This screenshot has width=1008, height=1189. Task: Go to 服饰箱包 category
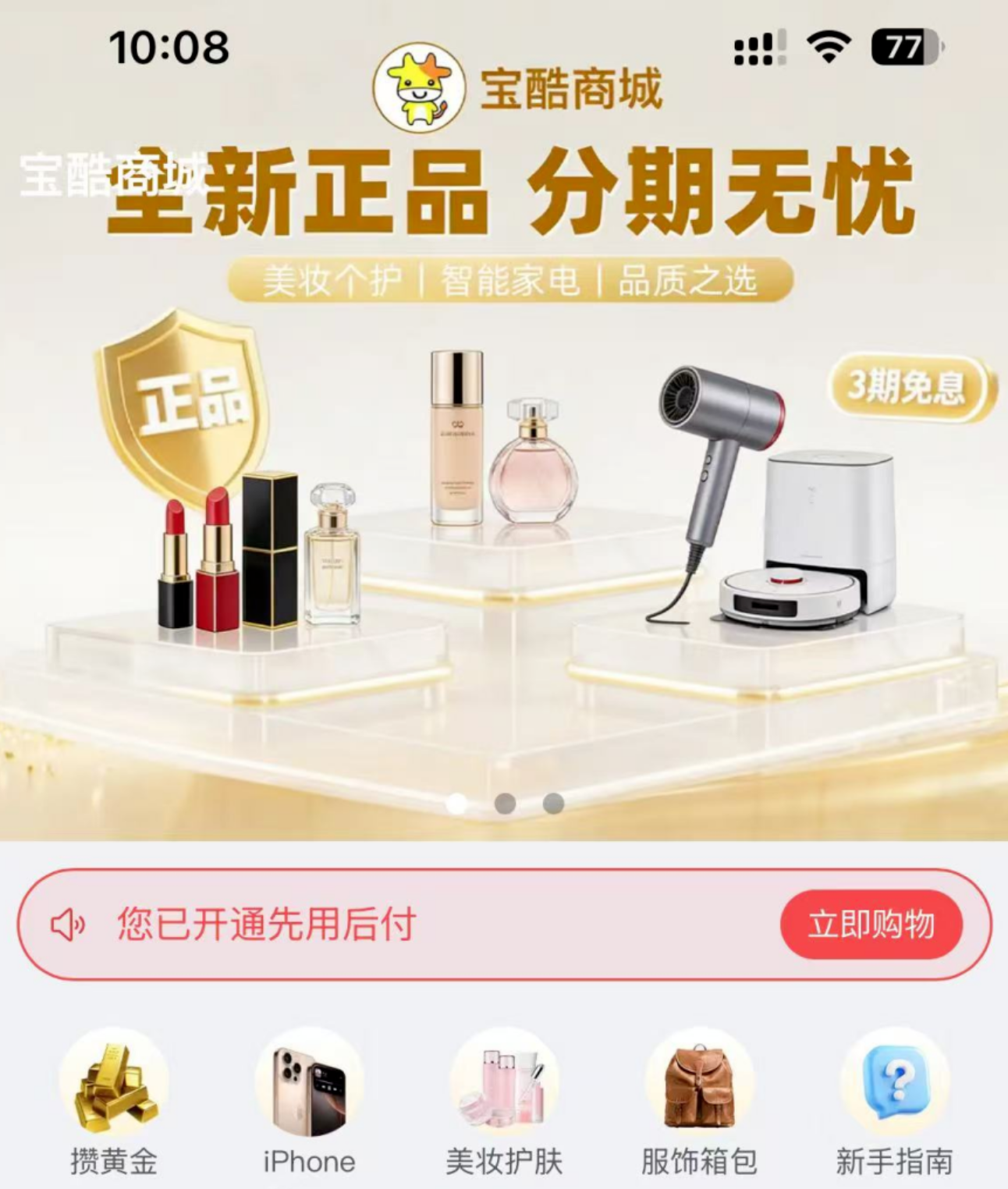tap(699, 1102)
